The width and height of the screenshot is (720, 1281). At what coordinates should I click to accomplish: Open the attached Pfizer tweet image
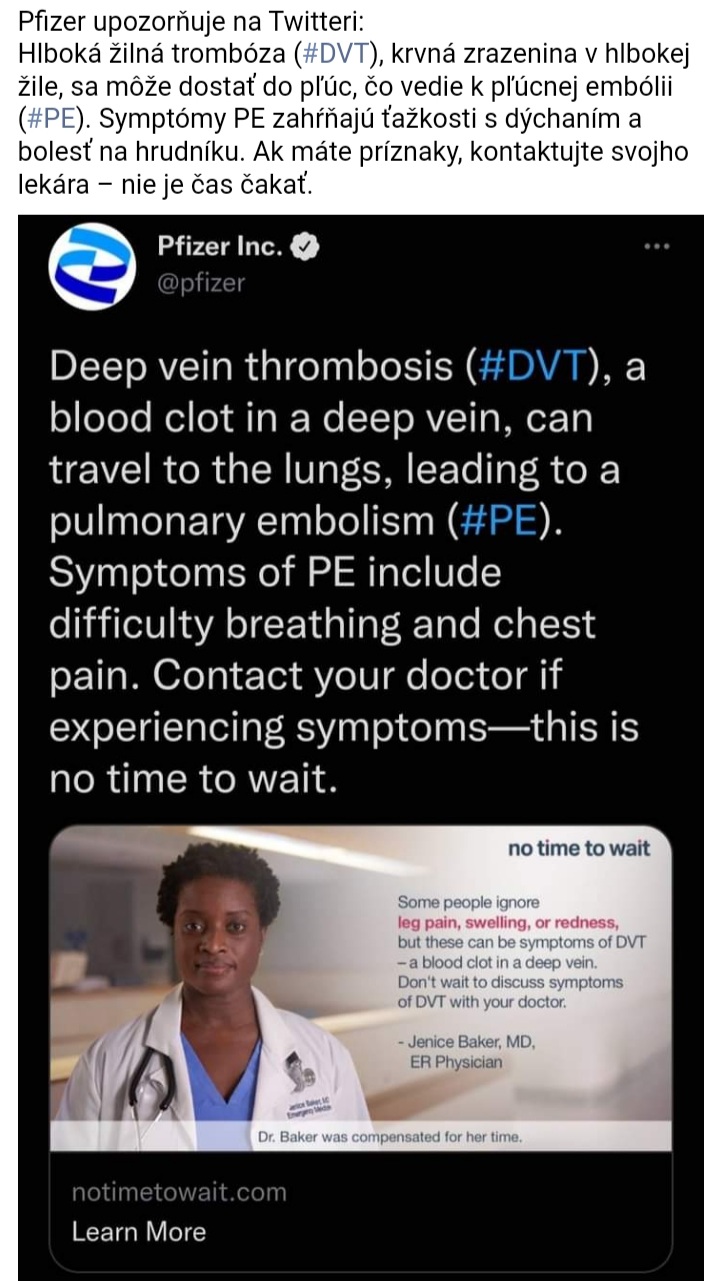tap(360, 747)
